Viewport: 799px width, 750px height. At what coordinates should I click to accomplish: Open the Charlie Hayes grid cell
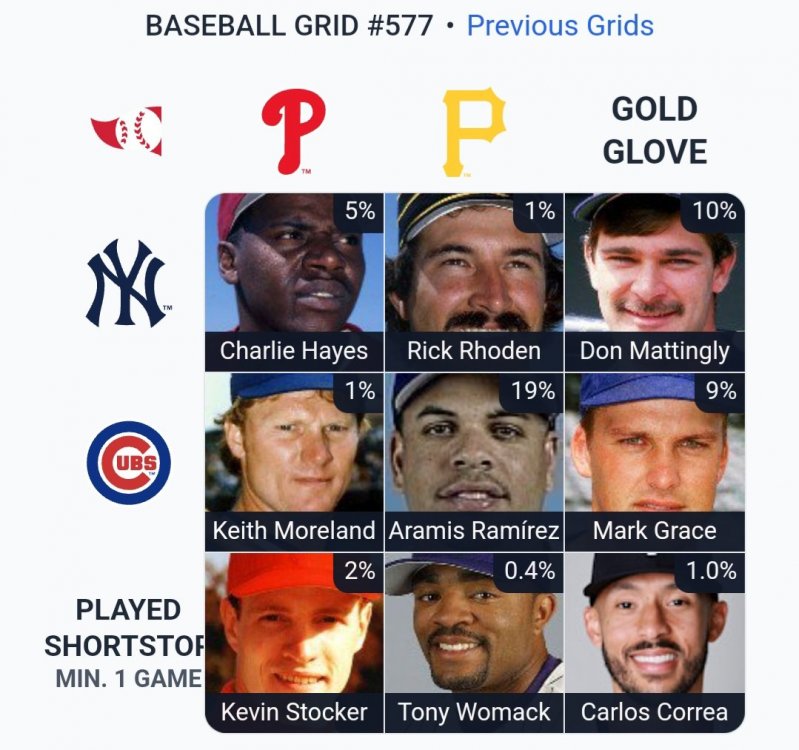click(294, 282)
